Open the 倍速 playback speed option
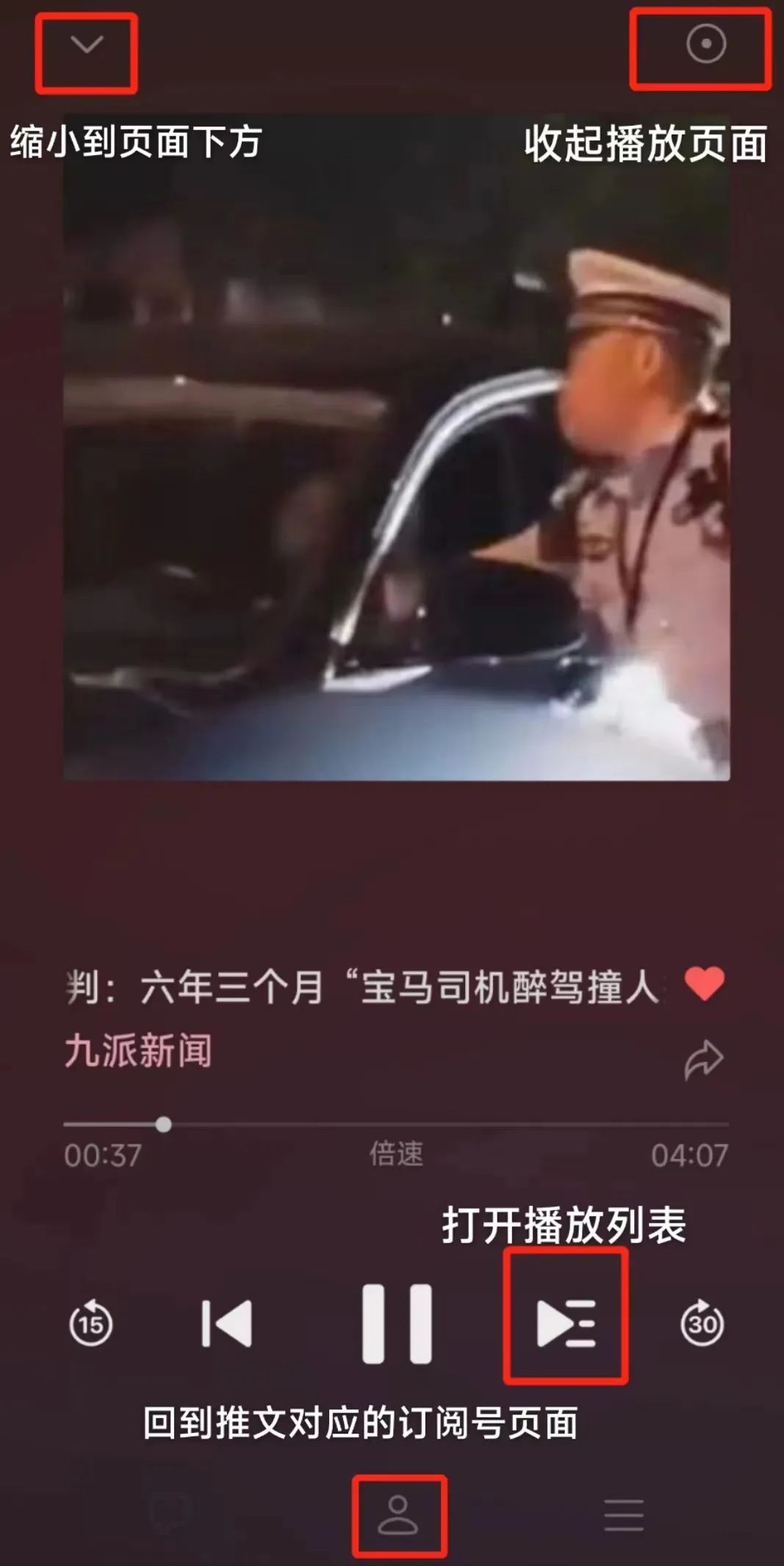This screenshot has height=1566, width=784. click(x=396, y=1154)
